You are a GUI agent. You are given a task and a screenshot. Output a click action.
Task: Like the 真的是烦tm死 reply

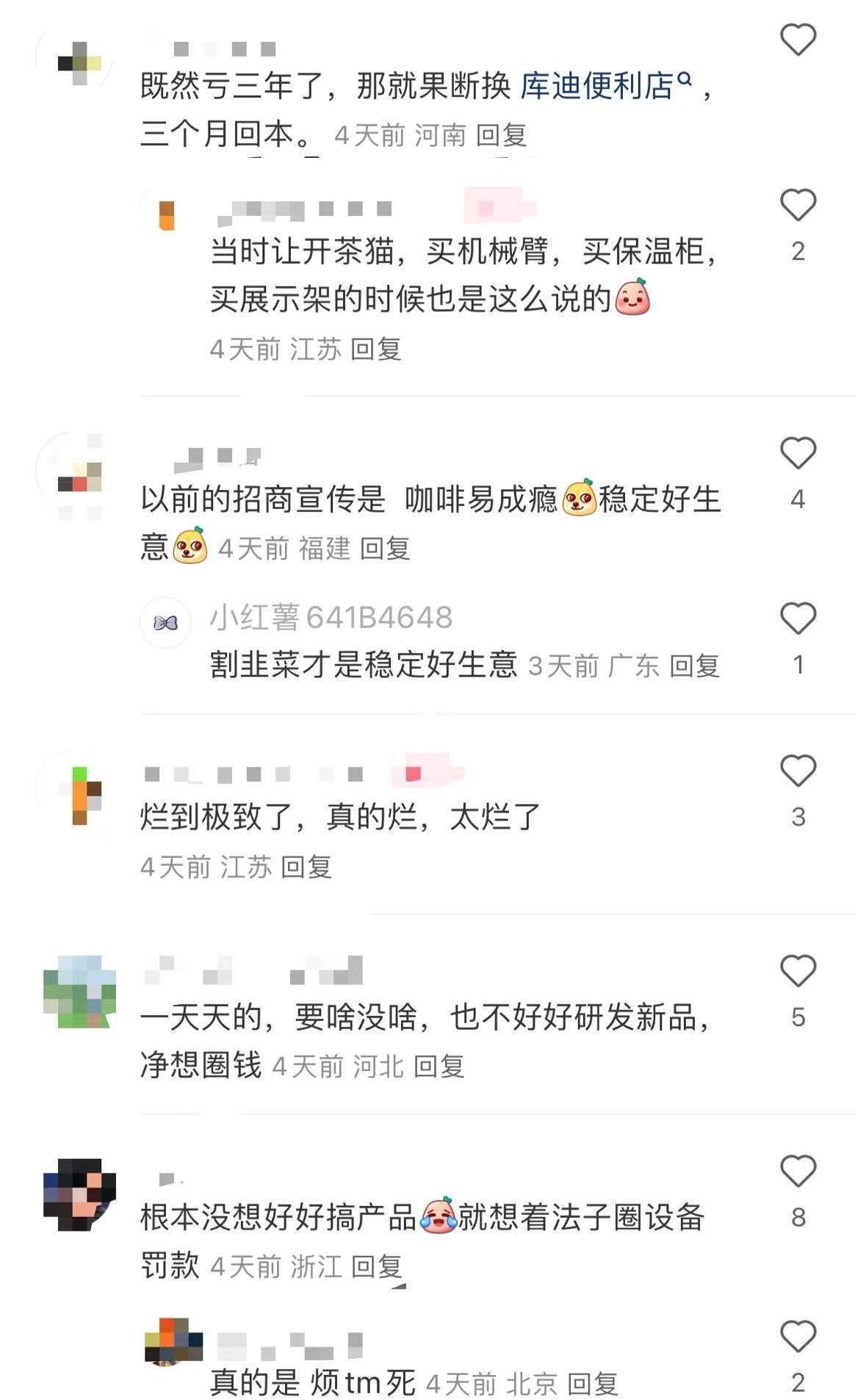pos(798,1336)
